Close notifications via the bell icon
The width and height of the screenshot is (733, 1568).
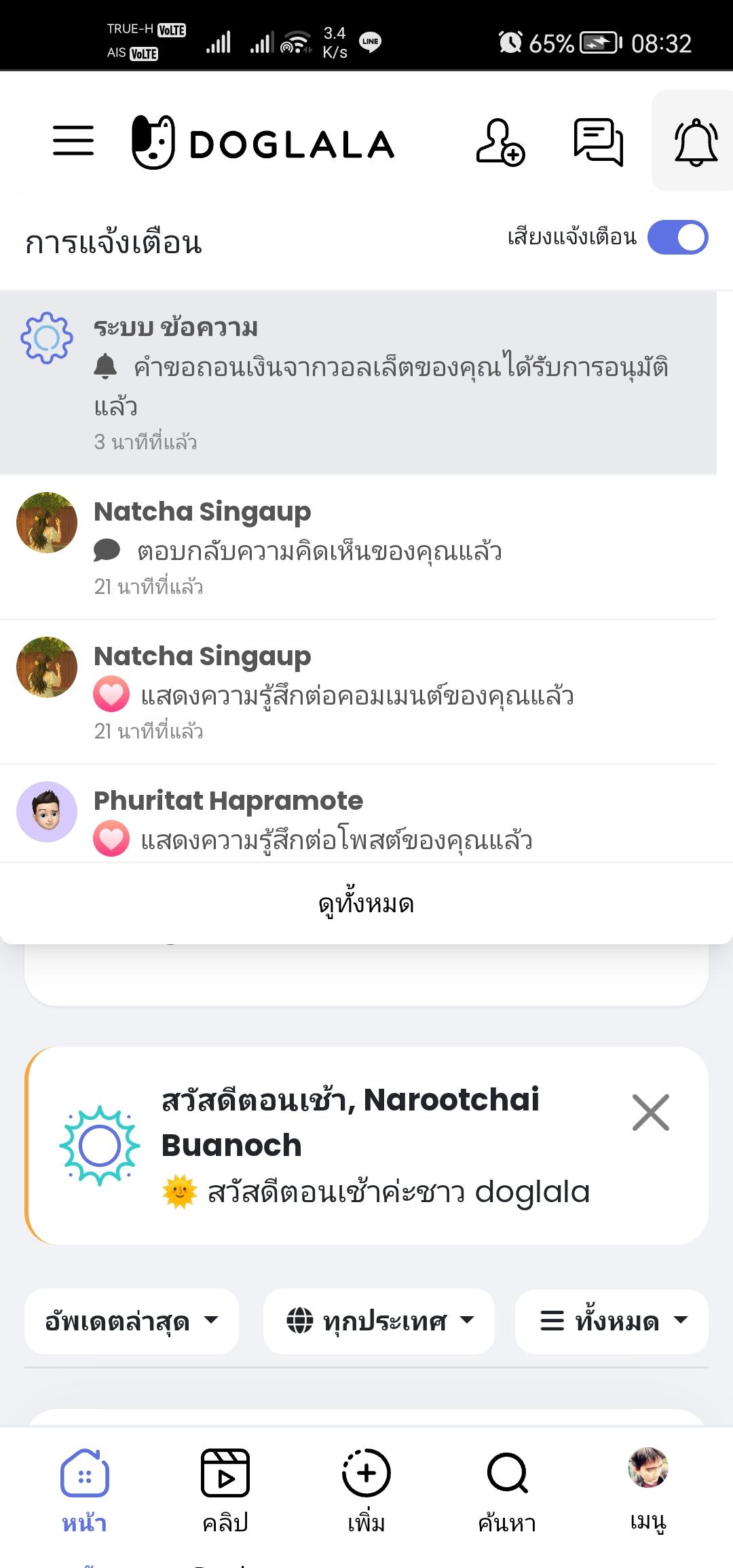coord(695,142)
